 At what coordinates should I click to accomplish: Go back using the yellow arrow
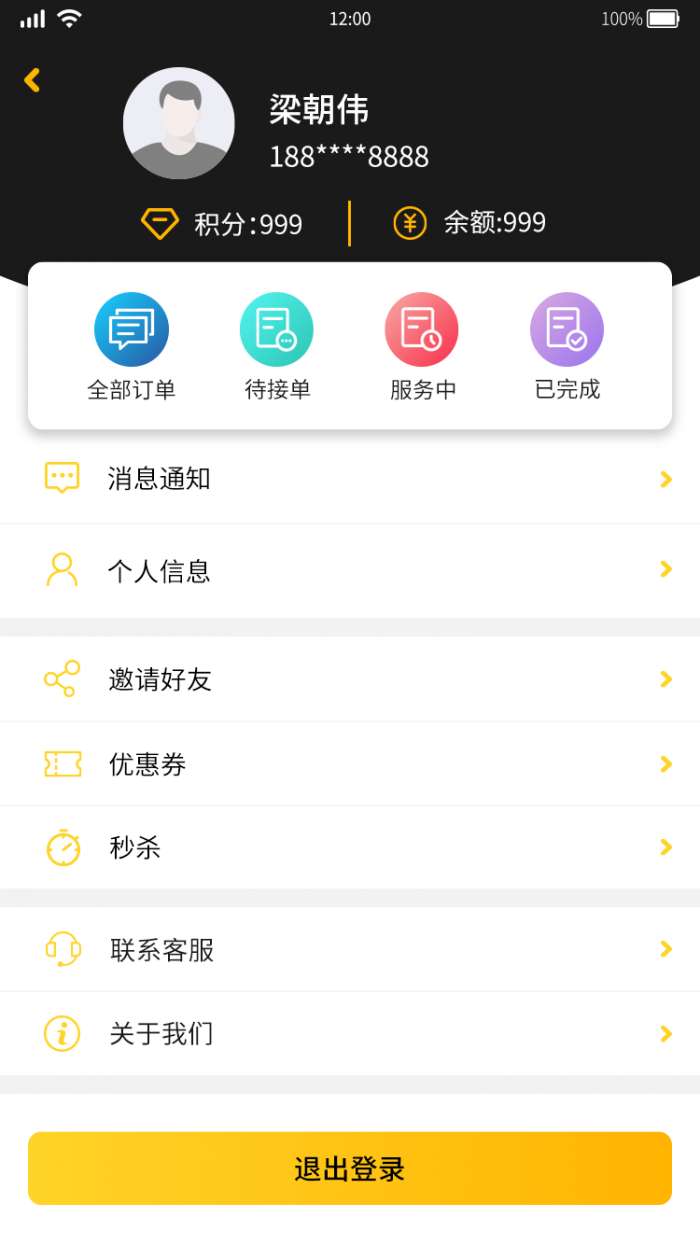32,80
